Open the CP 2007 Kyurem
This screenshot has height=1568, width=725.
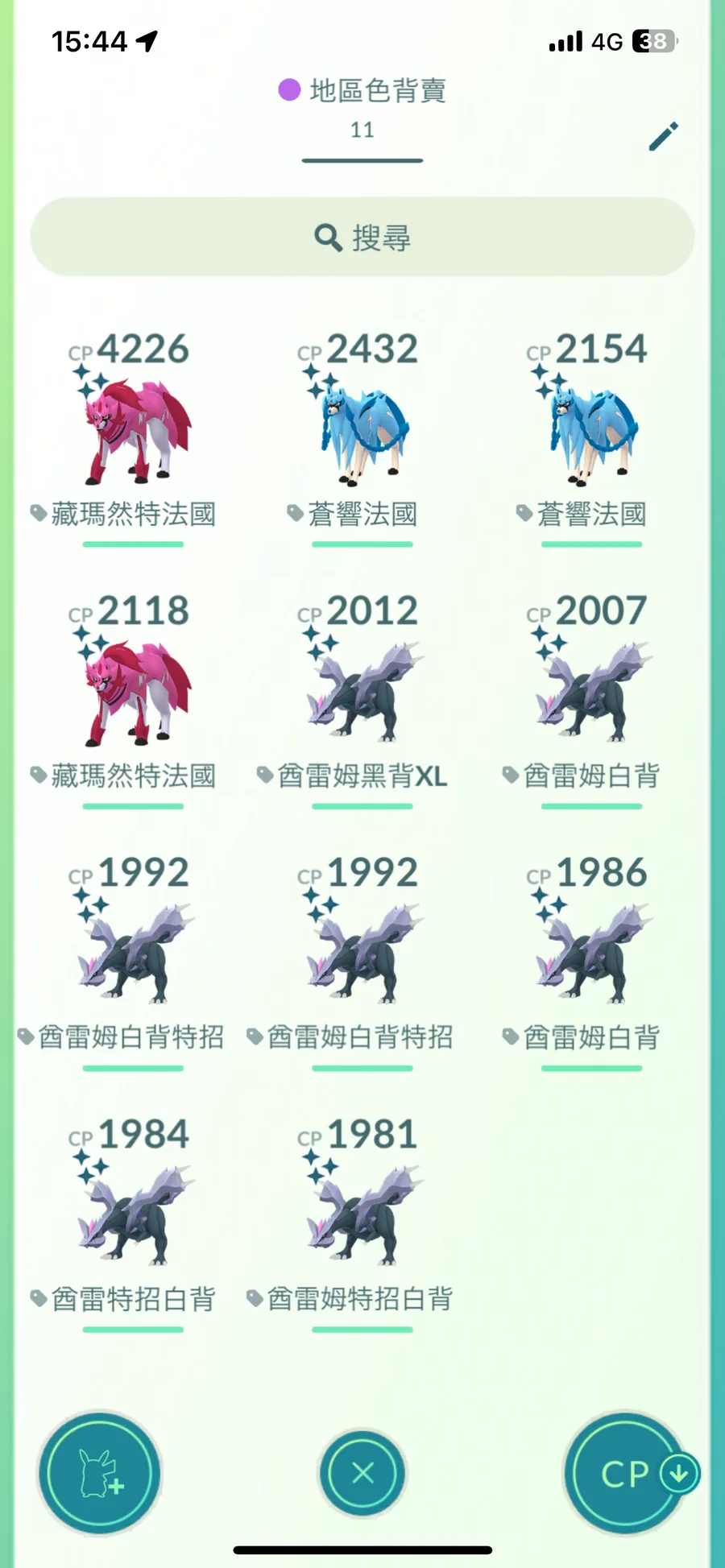[x=590, y=697]
